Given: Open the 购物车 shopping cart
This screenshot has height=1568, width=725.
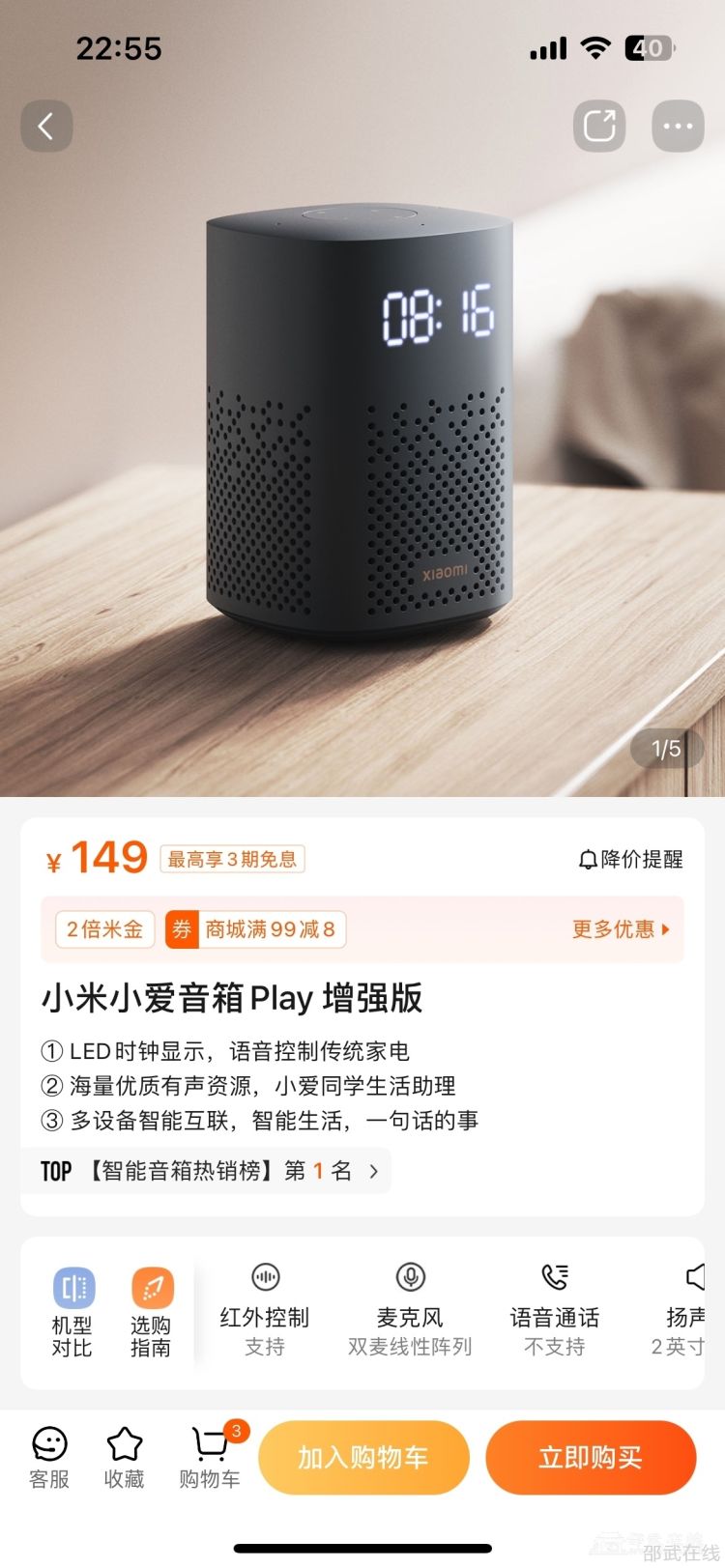Looking at the screenshot, I should 210,1458.
